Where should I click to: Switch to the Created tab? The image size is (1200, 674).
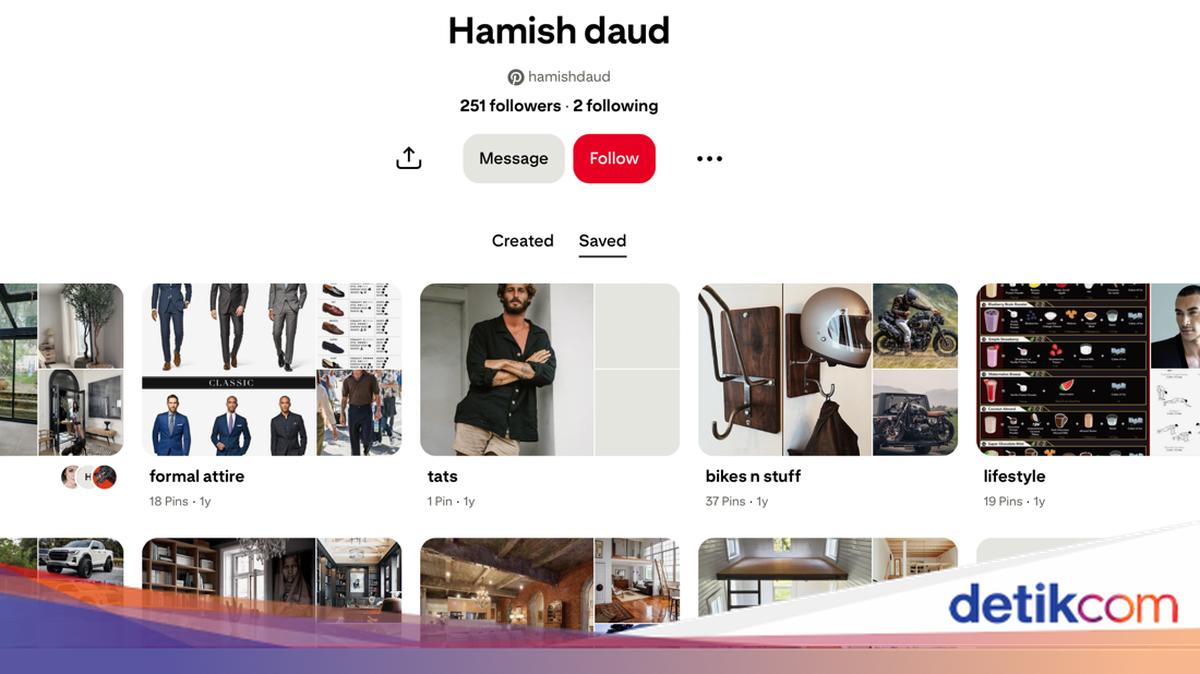522,241
